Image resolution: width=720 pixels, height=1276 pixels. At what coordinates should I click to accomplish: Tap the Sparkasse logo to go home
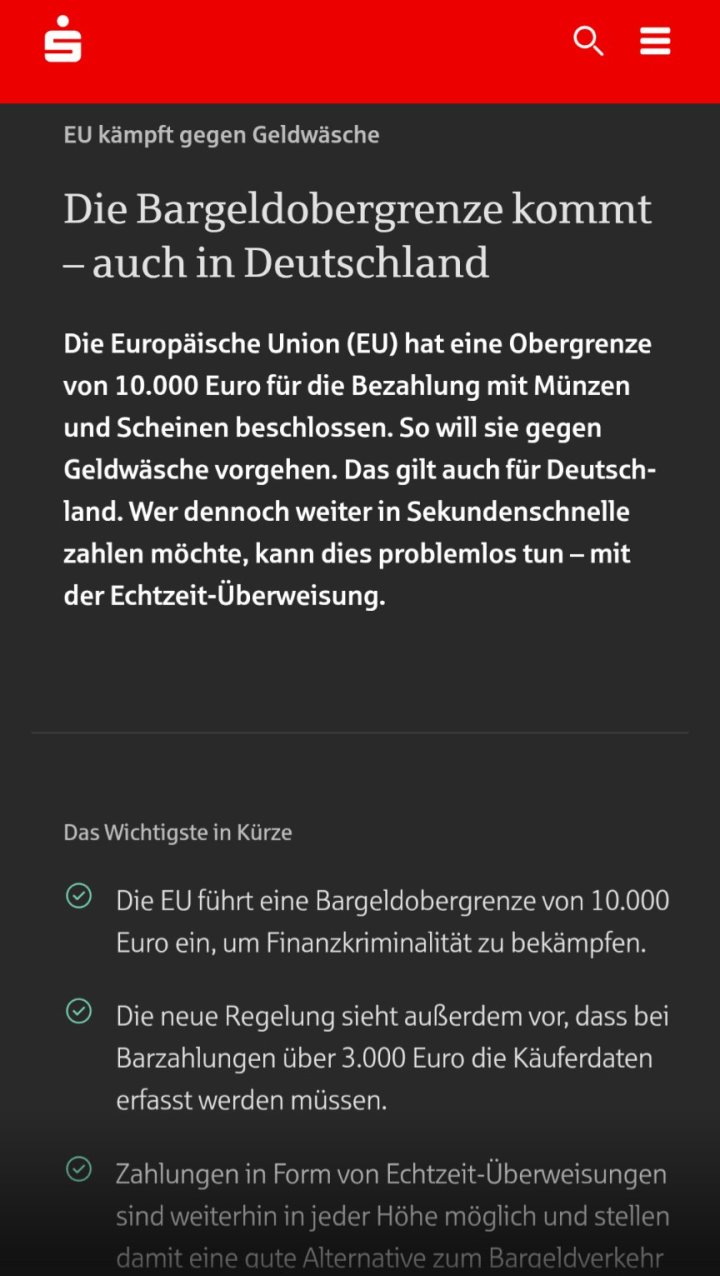[x=63, y=40]
